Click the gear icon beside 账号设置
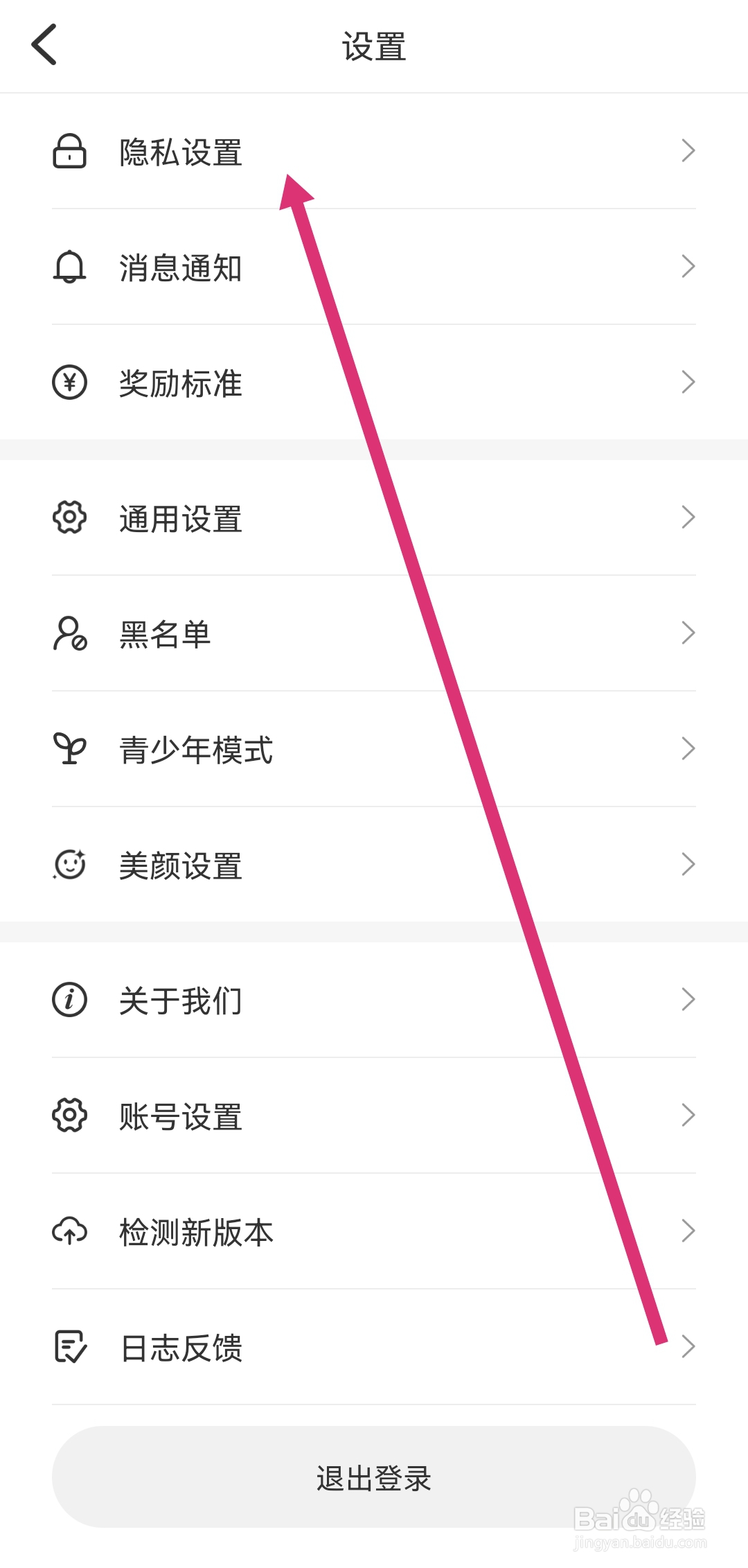This screenshot has height=1568, width=748. (69, 1114)
